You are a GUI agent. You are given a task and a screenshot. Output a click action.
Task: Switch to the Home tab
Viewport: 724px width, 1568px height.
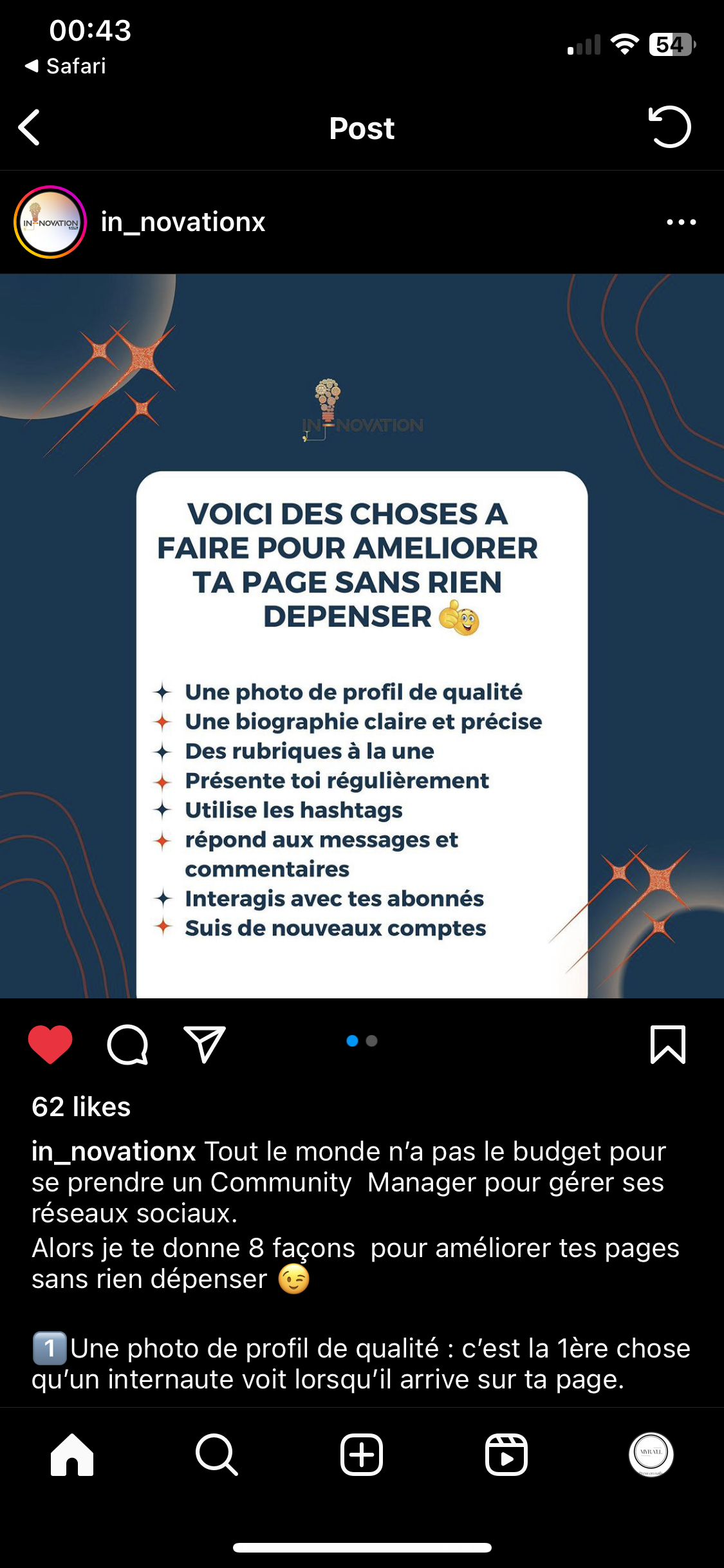(72, 1454)
